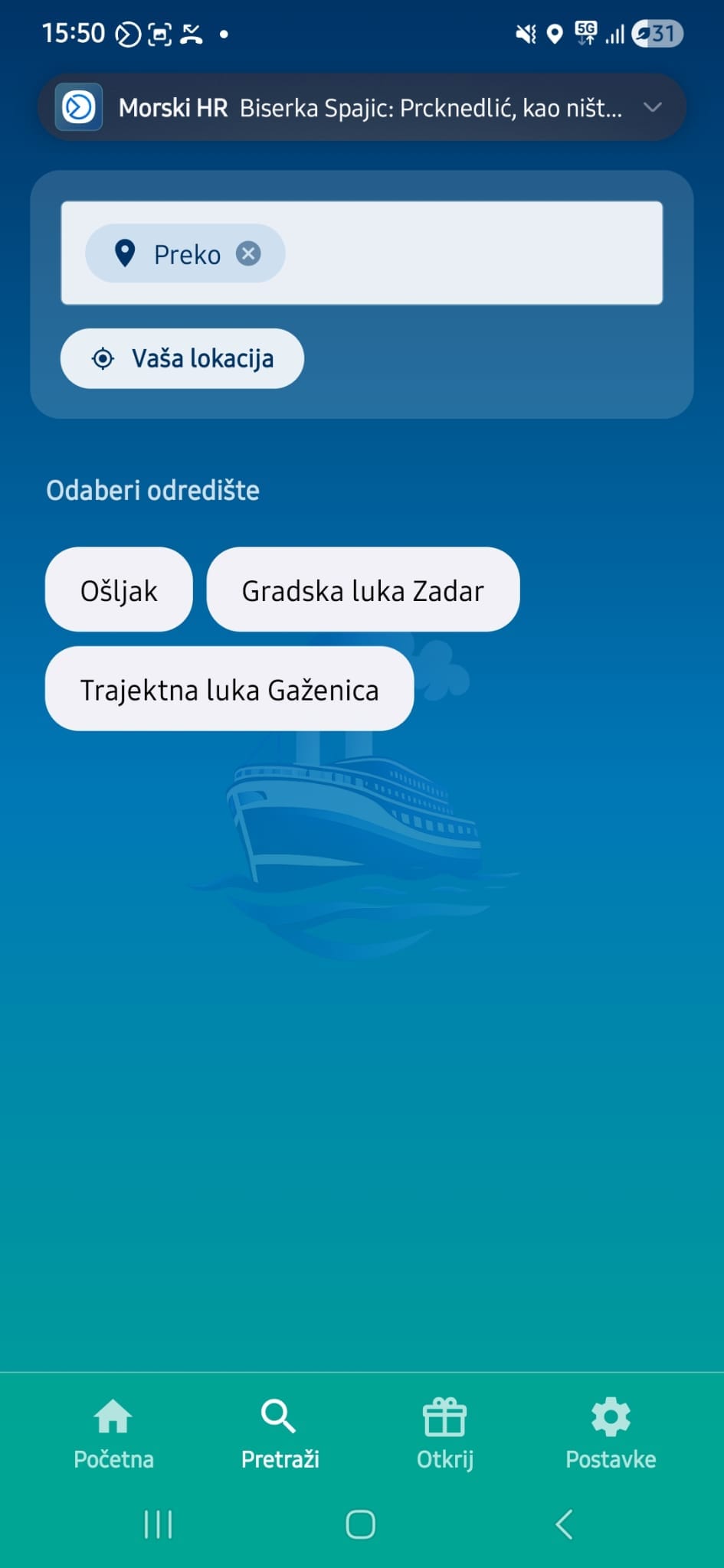The height and width of the screenshot is (1568, 724).
Task: Remove the Preko location chip
Action: (x=248, y=253)
